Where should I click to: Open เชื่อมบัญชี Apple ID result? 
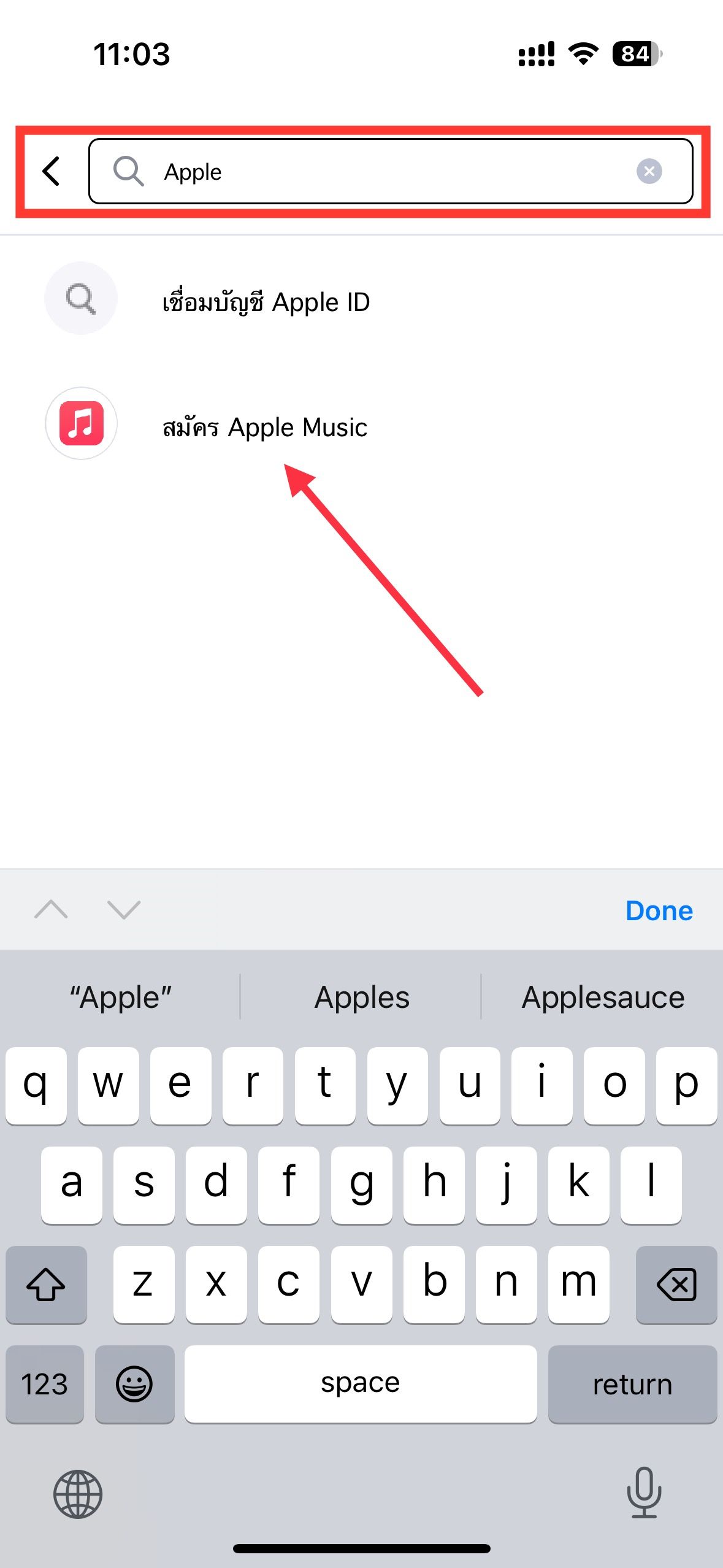click(x=266, y=302)
